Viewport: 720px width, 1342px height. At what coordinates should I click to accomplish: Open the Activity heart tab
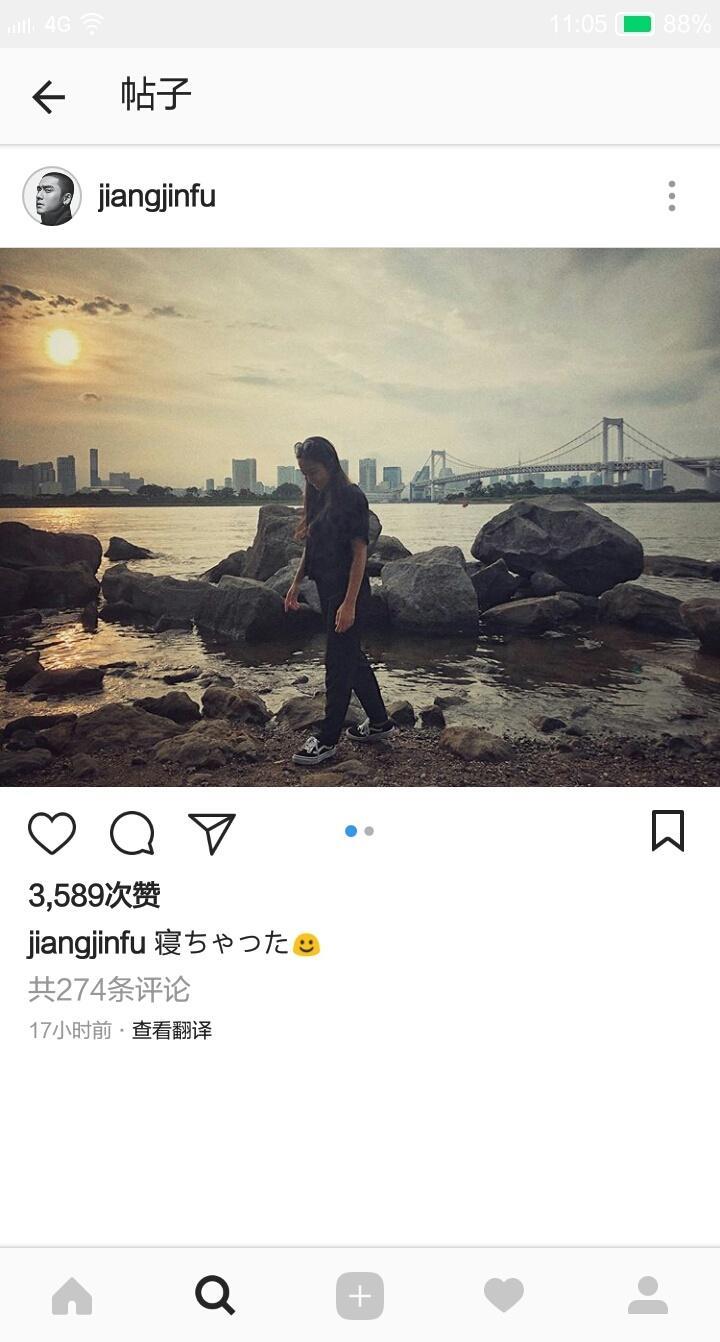[x=504, y=1296]
